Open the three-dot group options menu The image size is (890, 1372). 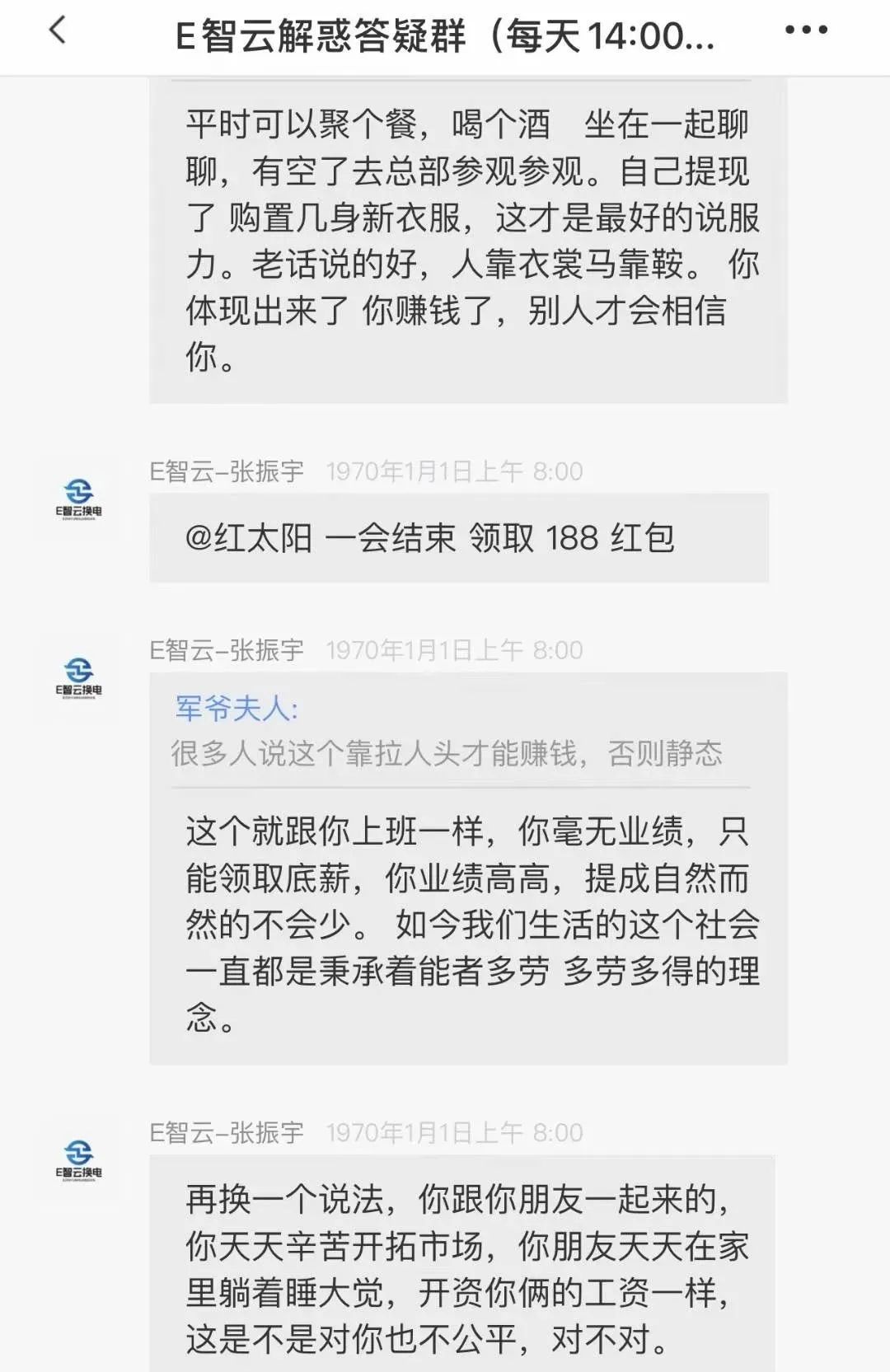tap(804, 31)
